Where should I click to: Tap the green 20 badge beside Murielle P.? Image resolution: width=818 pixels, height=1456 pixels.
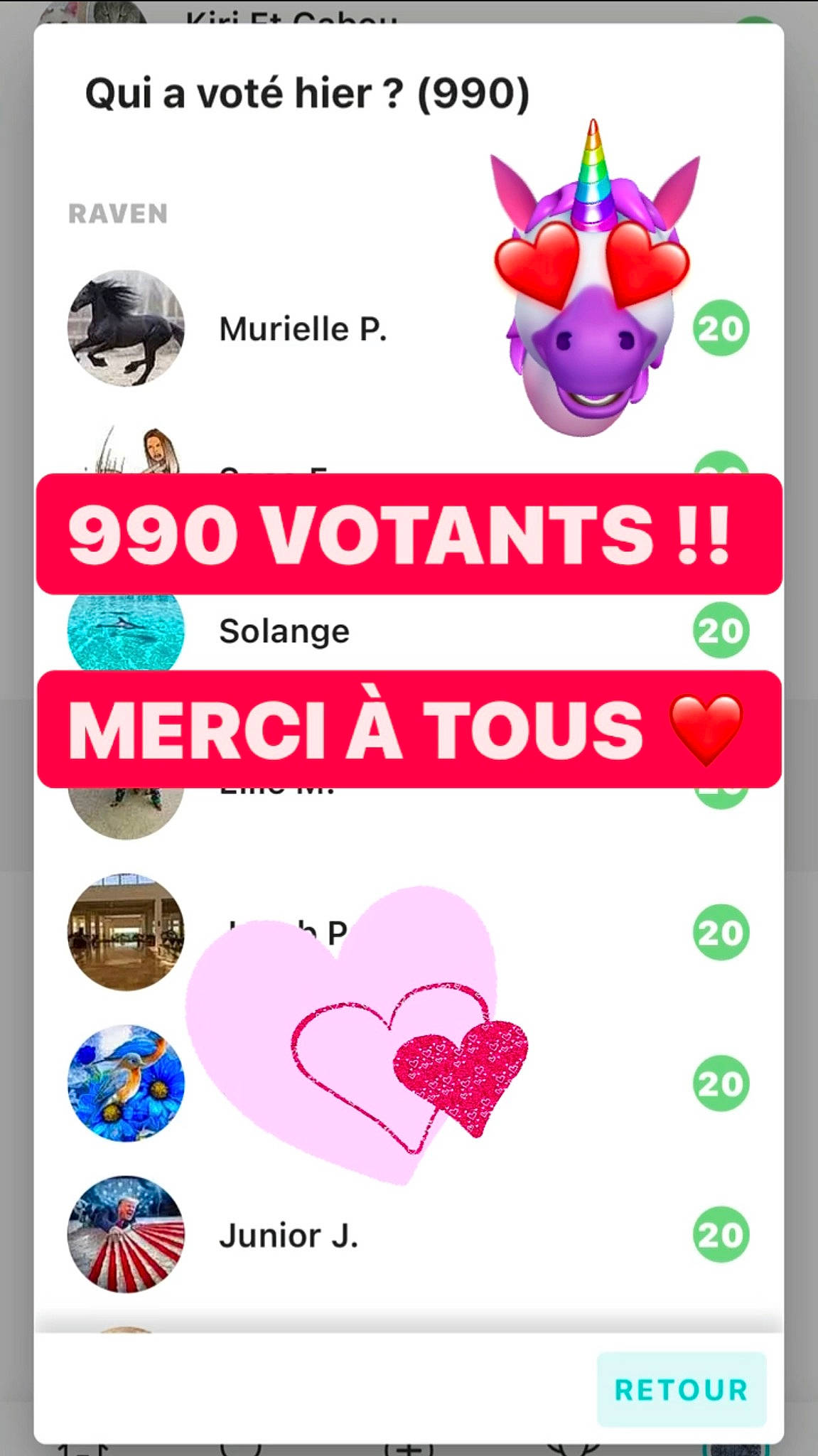(x=722, y=328)
